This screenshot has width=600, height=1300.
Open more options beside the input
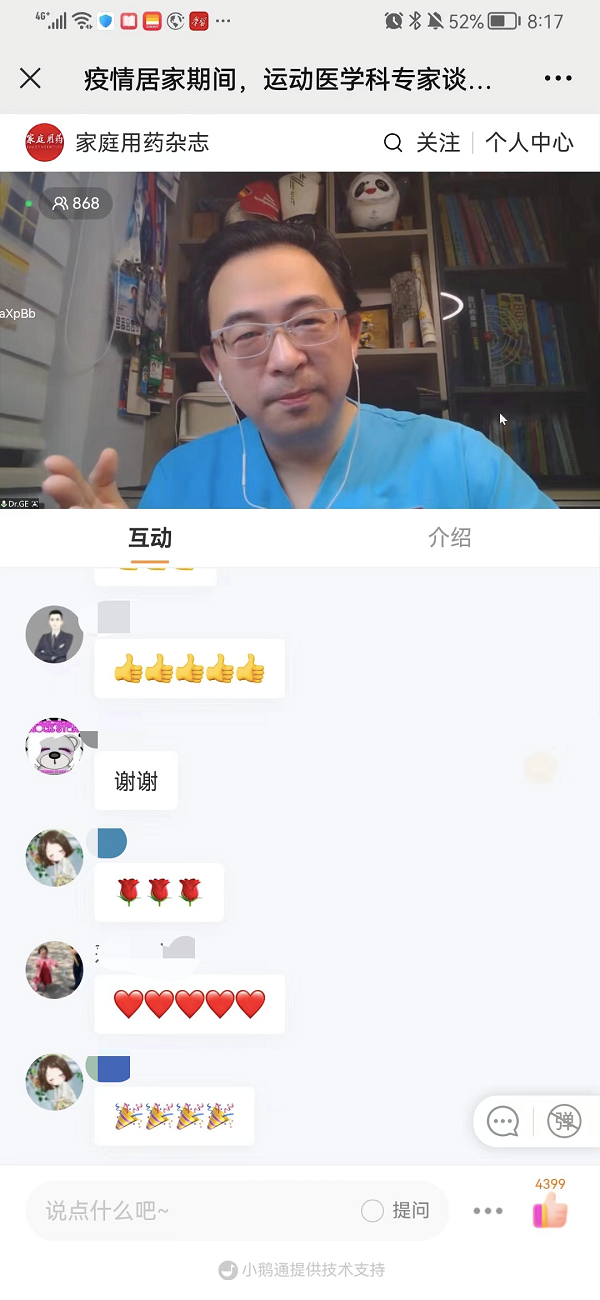click(488, 1211)
